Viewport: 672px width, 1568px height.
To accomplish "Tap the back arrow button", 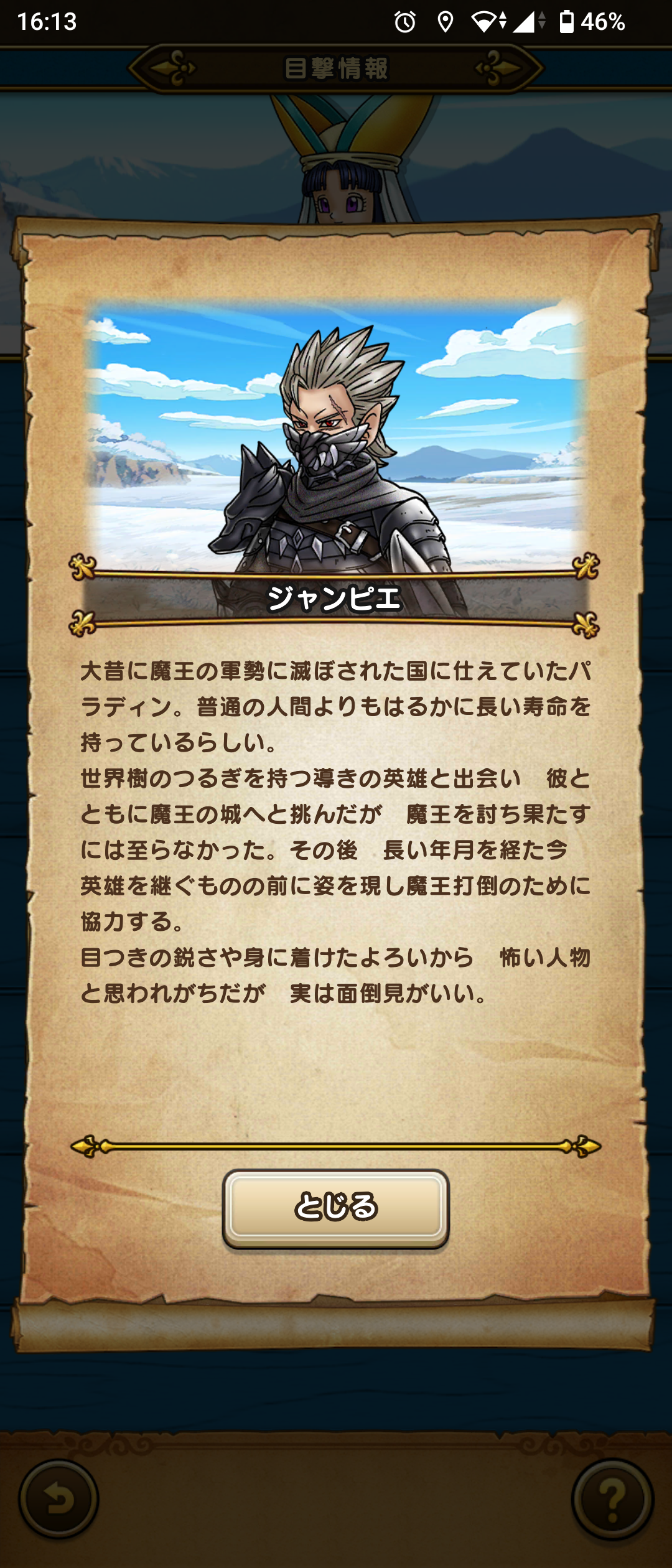I will [x=58, y=1500].
